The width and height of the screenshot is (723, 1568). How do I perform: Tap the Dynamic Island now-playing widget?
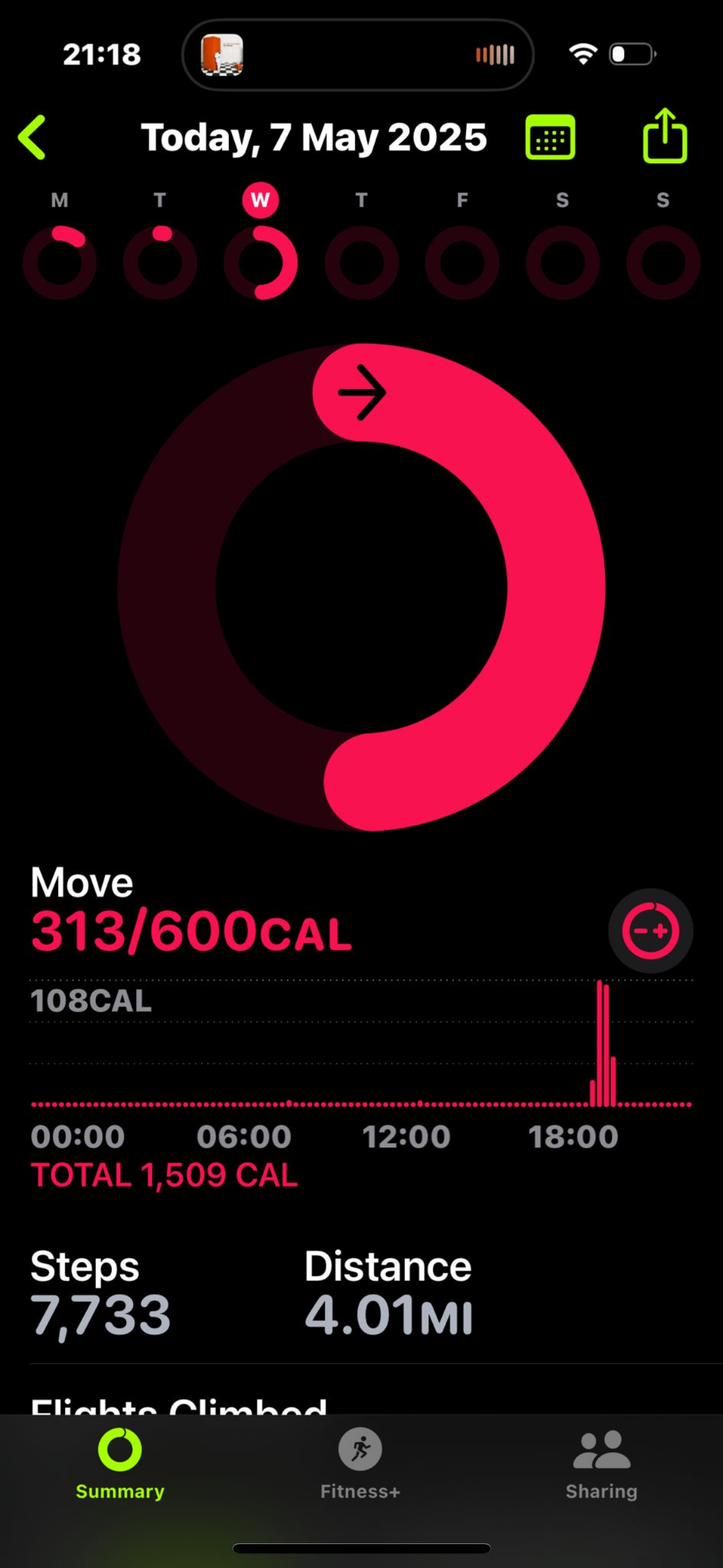tap(358, 55)
